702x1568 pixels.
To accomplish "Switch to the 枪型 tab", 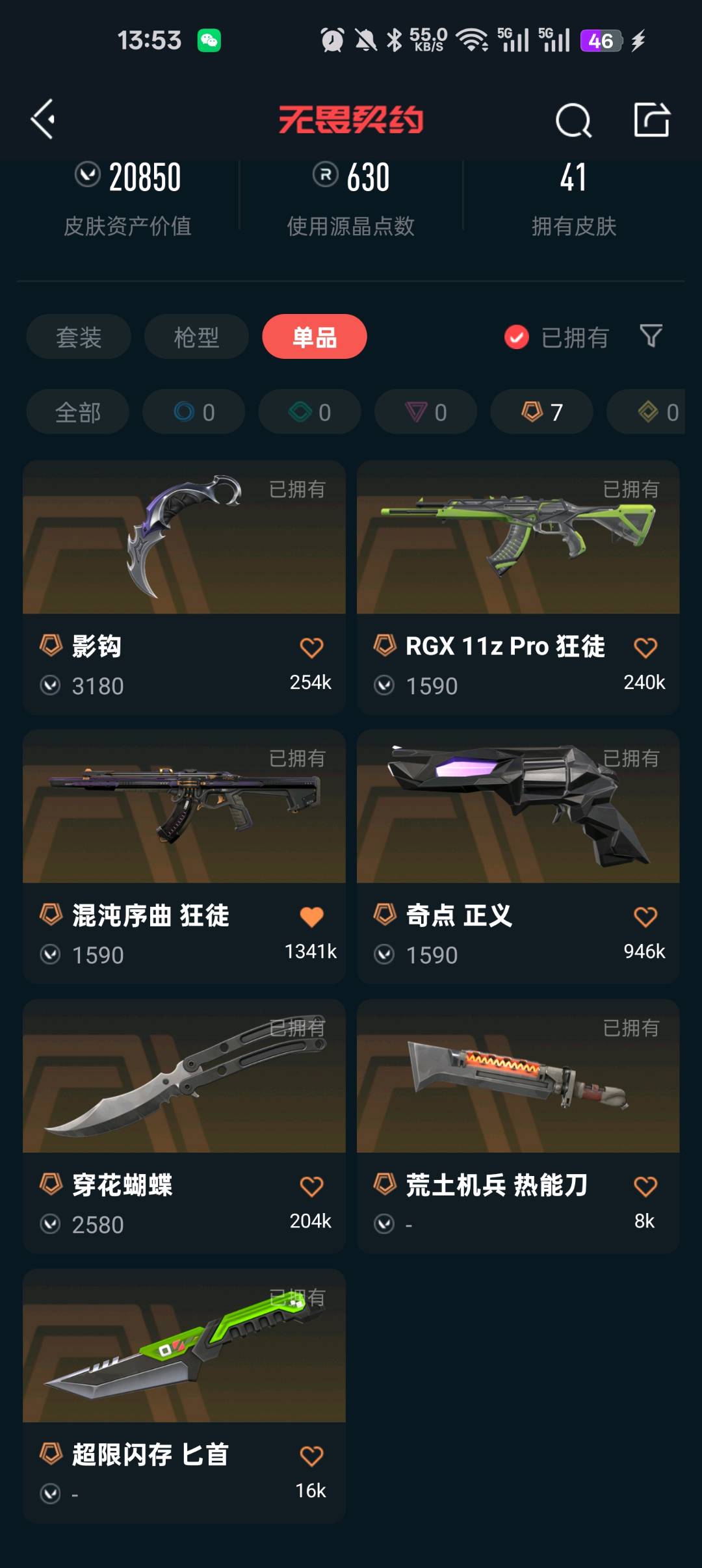I will (196, 337).
